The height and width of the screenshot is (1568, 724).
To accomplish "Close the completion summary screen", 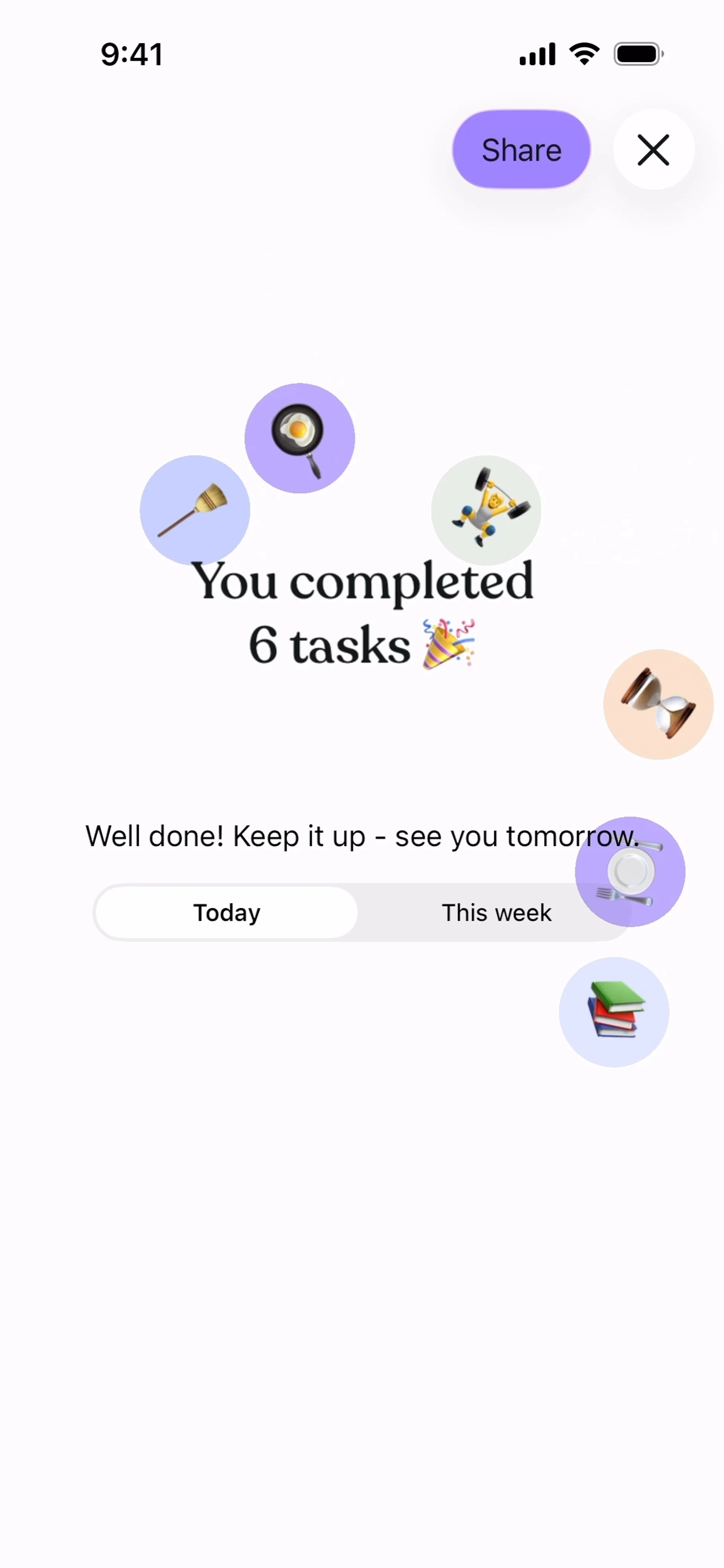I will click(x=653, y=150).
